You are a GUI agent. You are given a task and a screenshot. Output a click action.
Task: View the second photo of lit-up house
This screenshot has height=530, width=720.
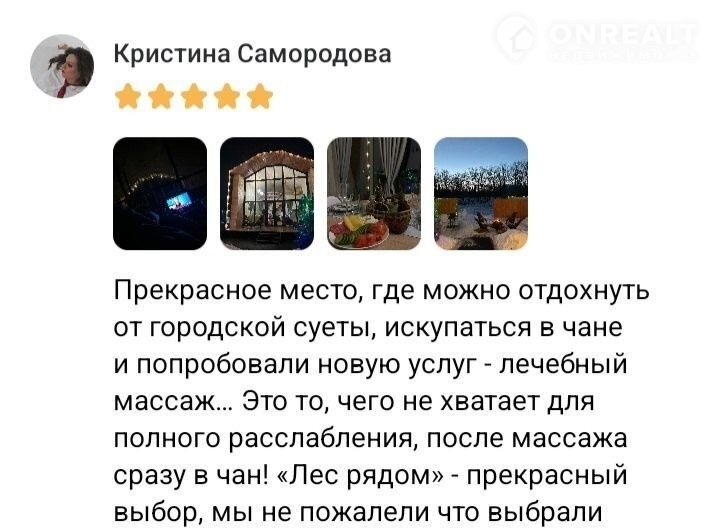pos(267,193)
